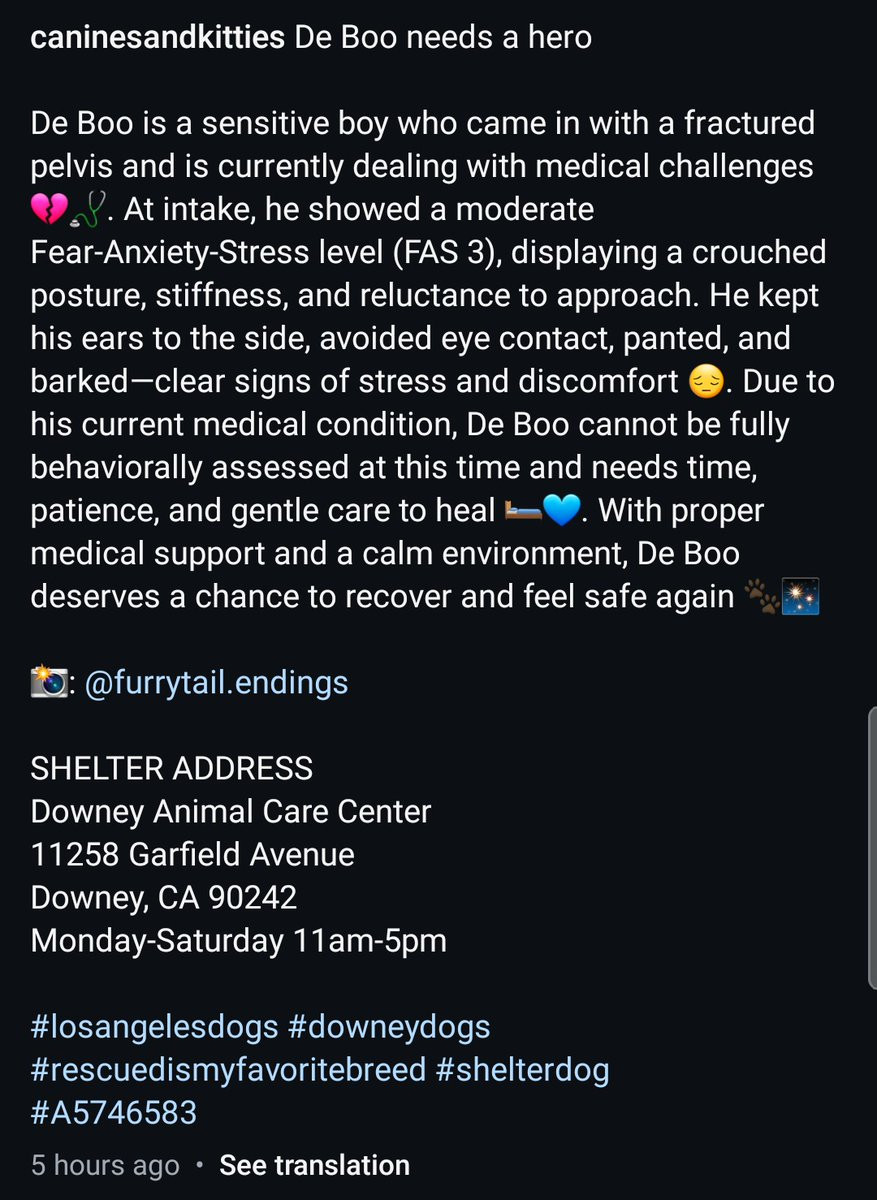Open the caninesandkitties profile
The width and height of the screenshot is (877, 1200).
click(x=158, y=38)
